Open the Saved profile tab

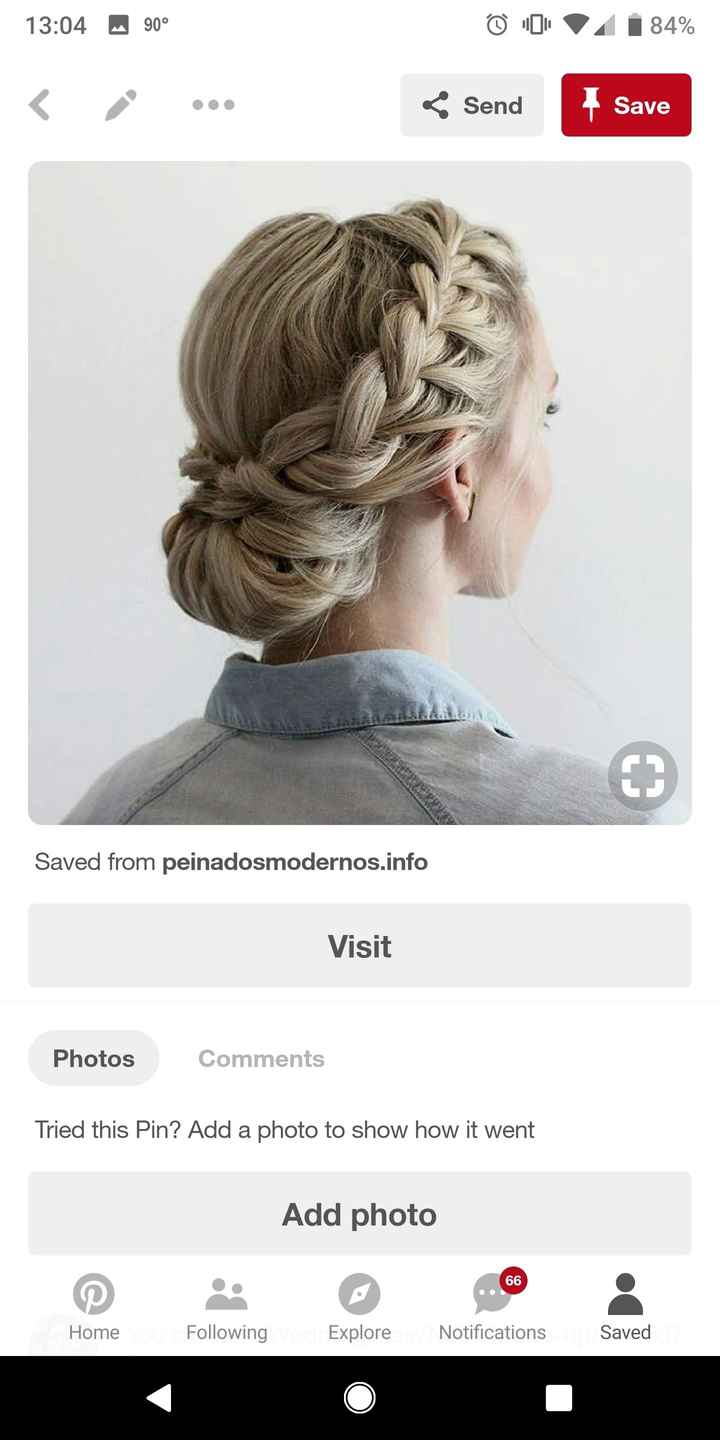(625, 1306)
